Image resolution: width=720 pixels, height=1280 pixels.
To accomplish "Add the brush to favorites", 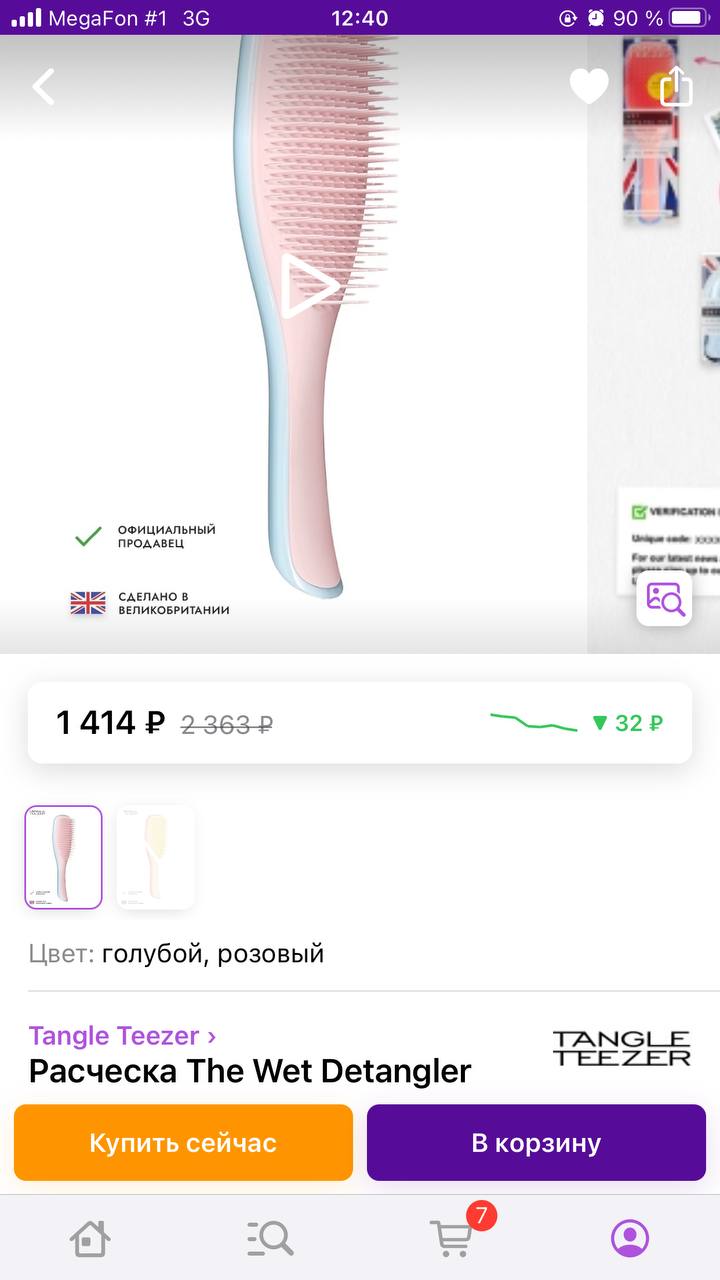I will pos(589,86).
